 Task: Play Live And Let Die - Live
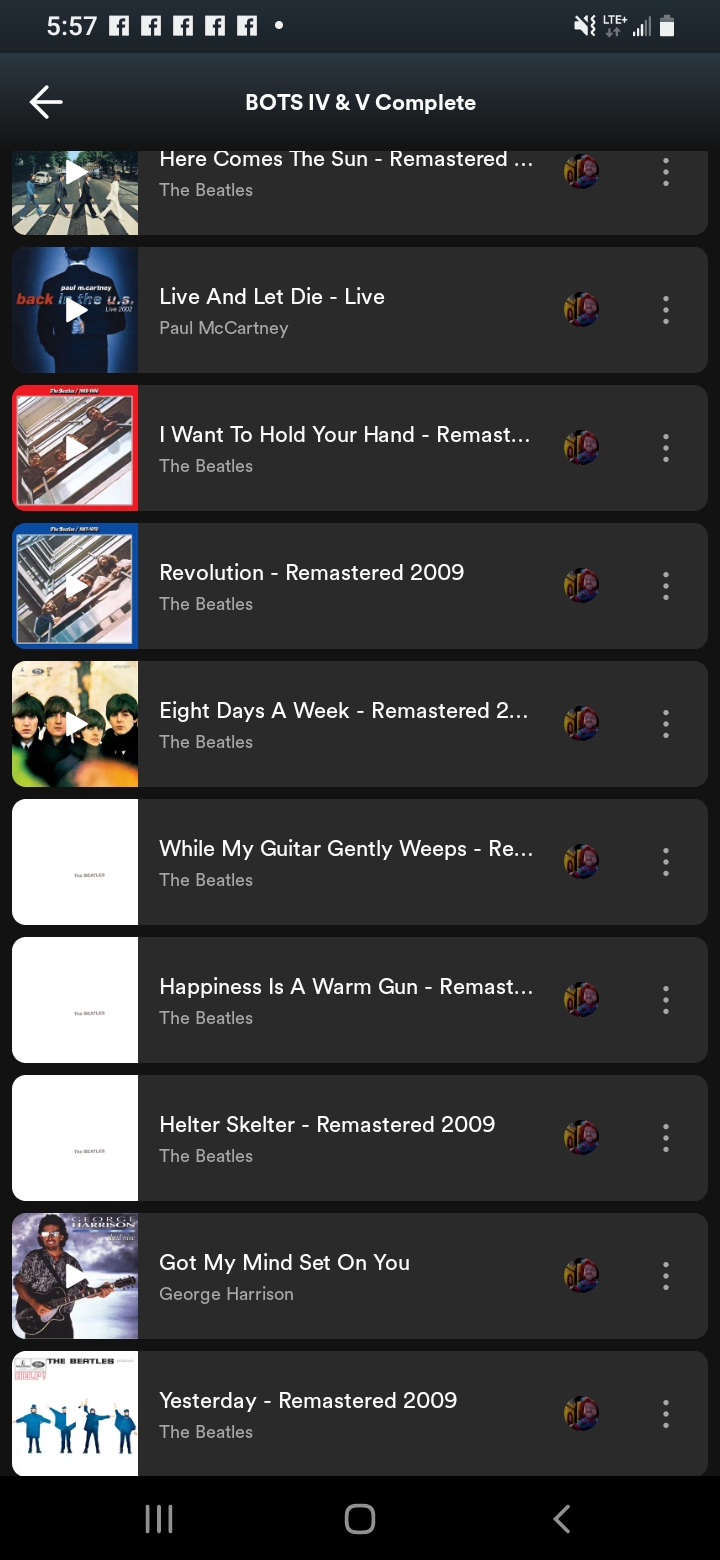(76, 310)
